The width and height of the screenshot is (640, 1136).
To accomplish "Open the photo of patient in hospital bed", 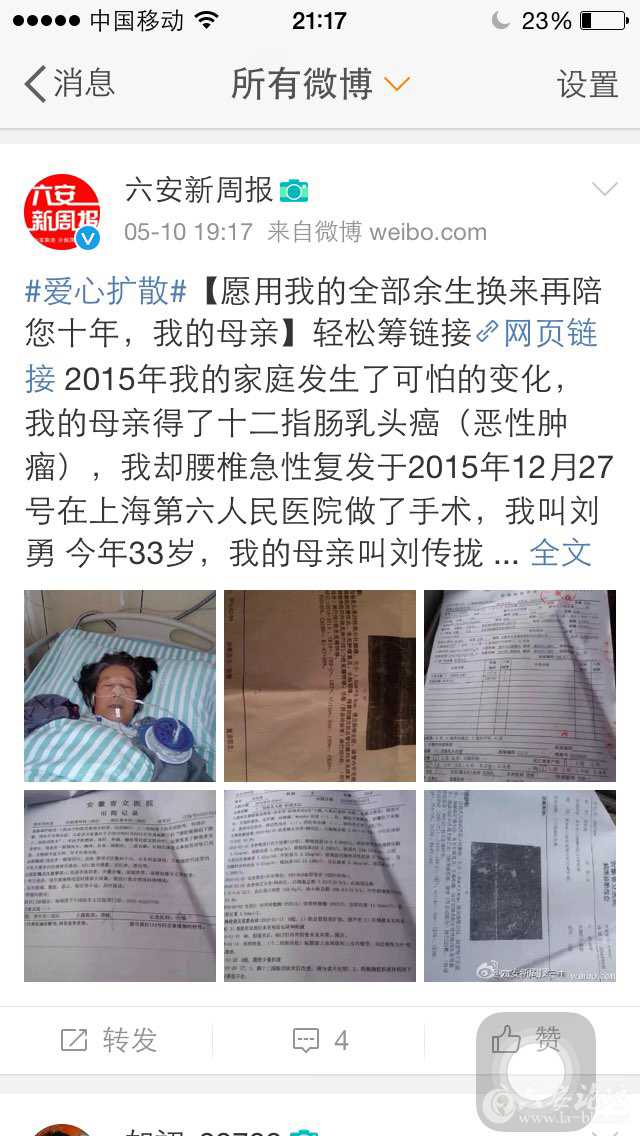I will 120,686.
